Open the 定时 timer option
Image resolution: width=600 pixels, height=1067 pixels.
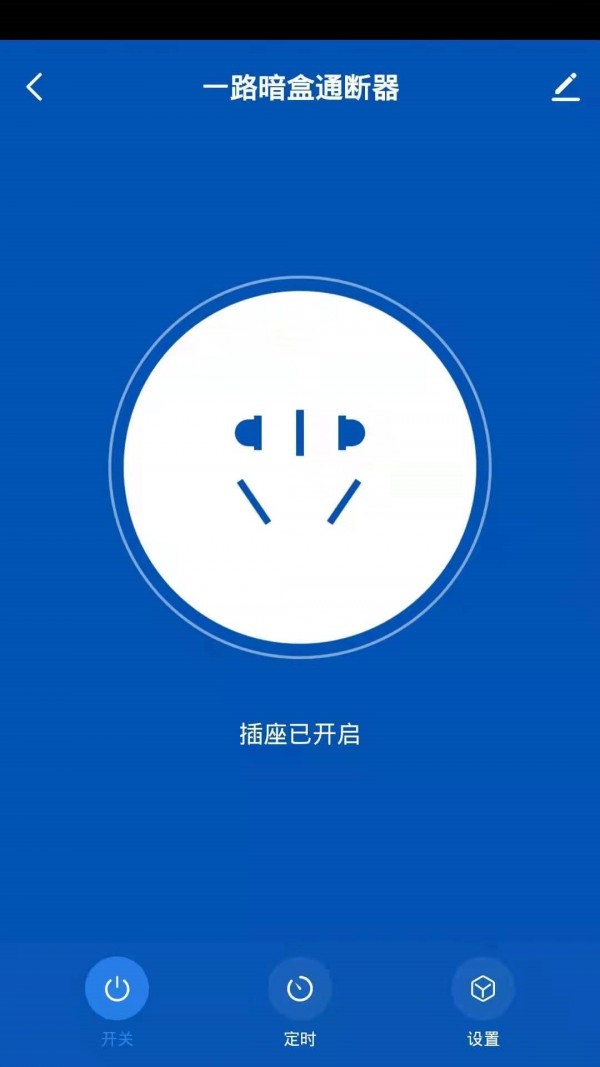click(x=300, y=989)
